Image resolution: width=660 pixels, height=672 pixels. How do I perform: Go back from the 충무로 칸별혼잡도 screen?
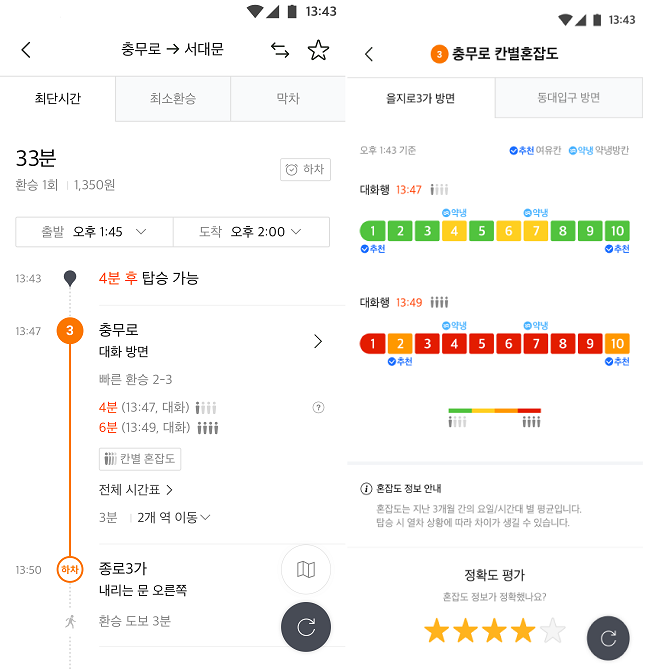pyautogui.click(x=369, y=54)
